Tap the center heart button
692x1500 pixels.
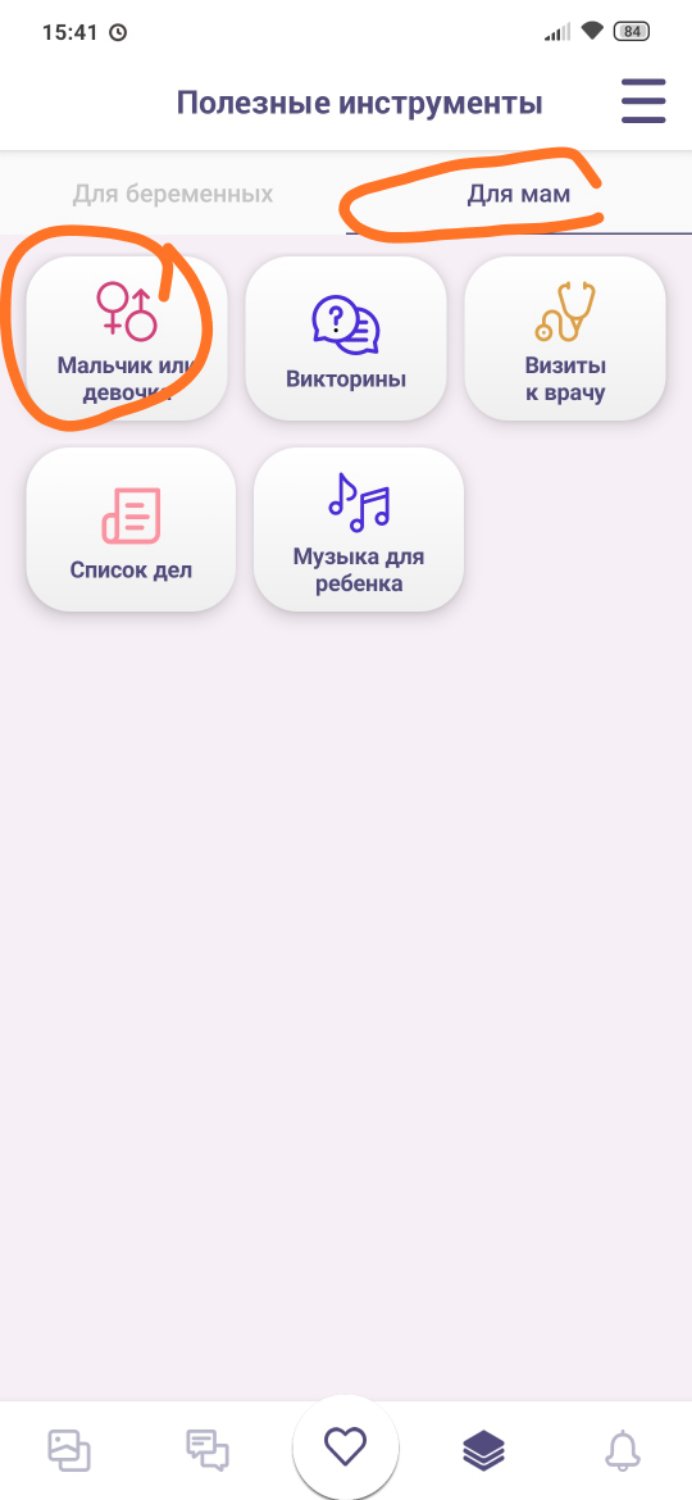tap(346, 1447)
